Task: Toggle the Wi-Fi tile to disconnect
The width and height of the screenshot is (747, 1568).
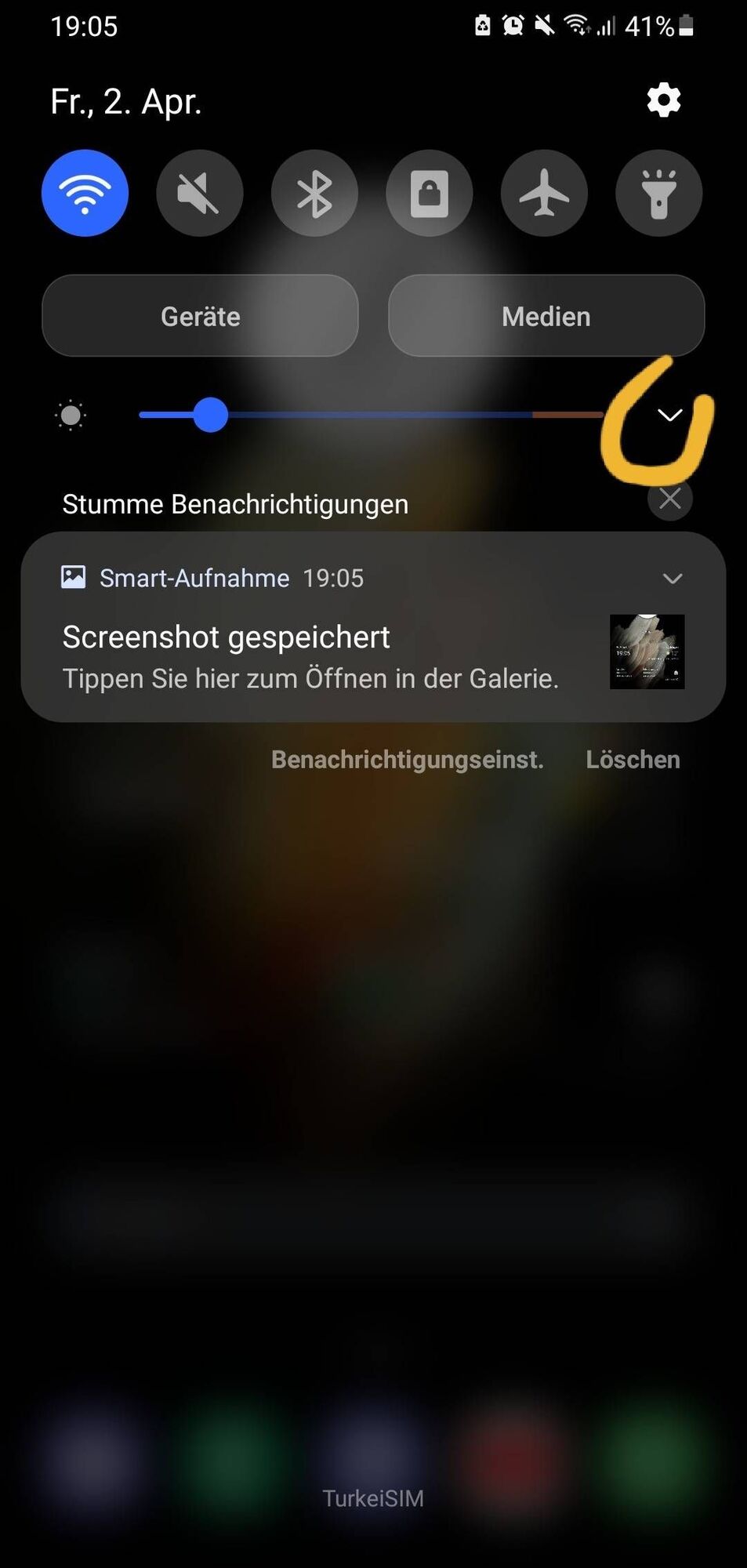Action: click(x=85, y=193)
